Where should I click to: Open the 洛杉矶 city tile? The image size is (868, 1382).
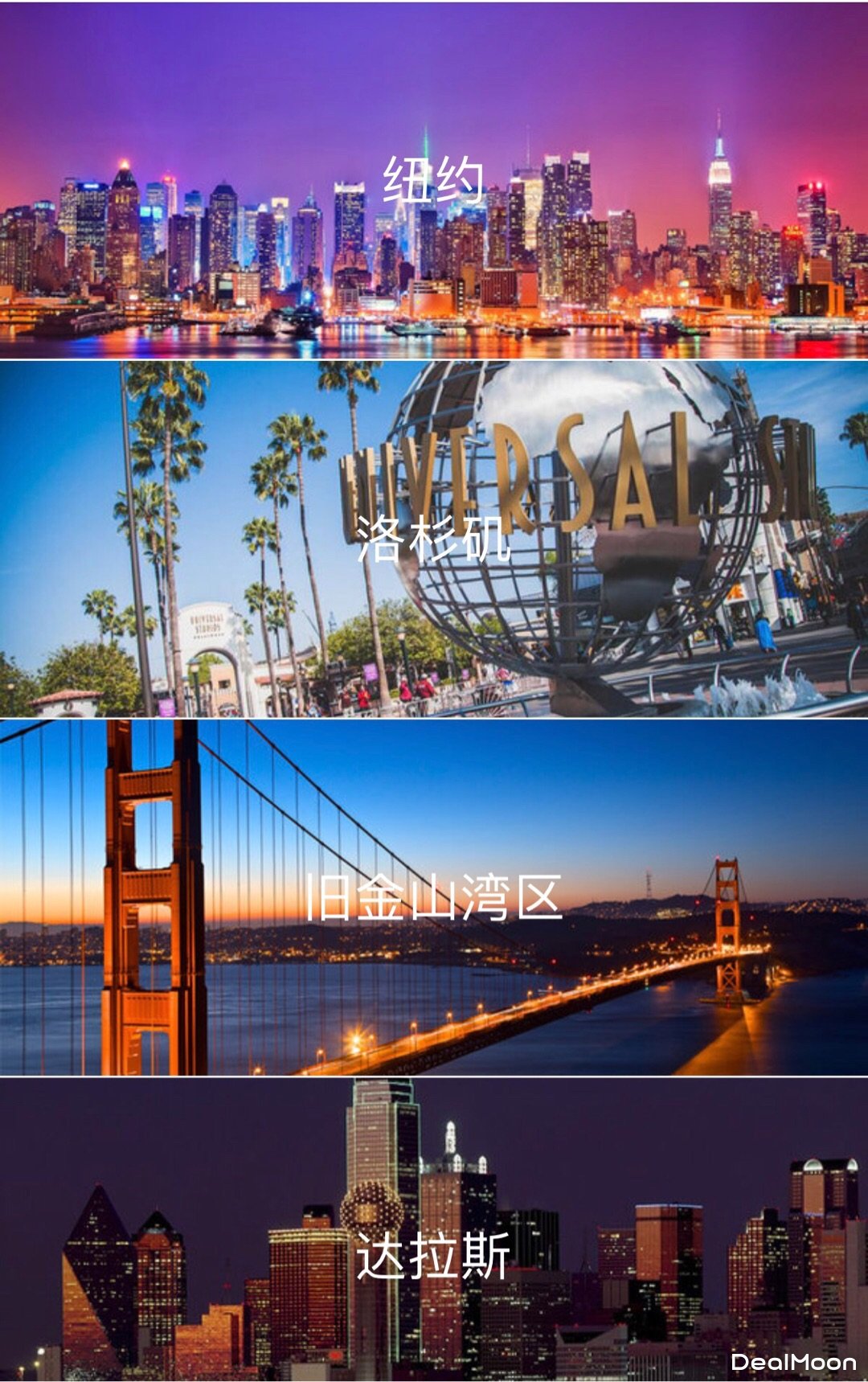(x=434, y=539)
